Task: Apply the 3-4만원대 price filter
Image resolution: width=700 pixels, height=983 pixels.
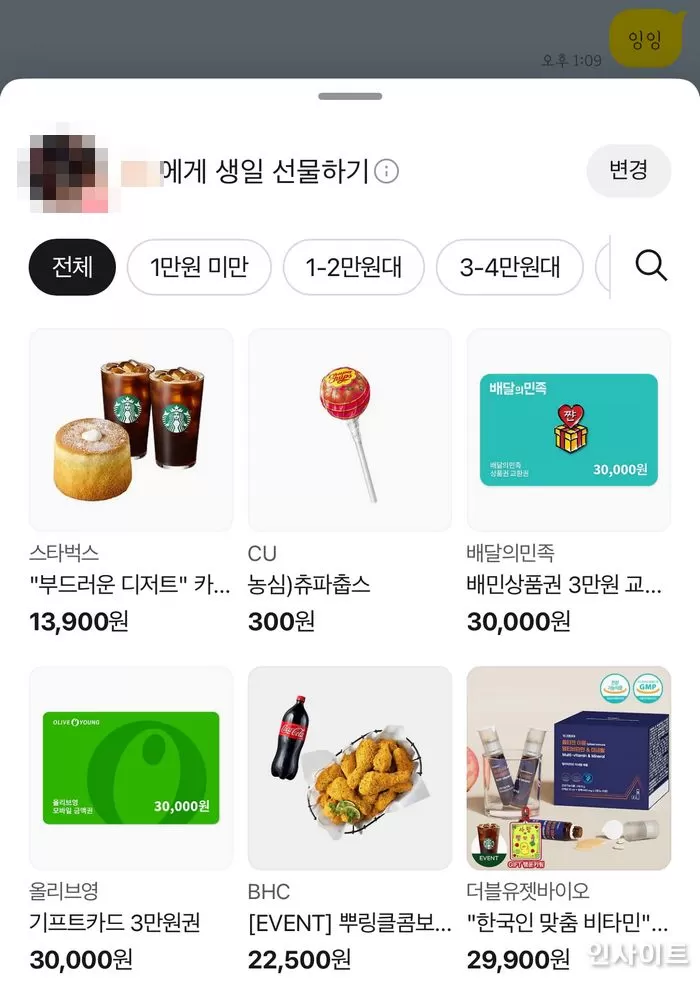Action: point(509,267)
